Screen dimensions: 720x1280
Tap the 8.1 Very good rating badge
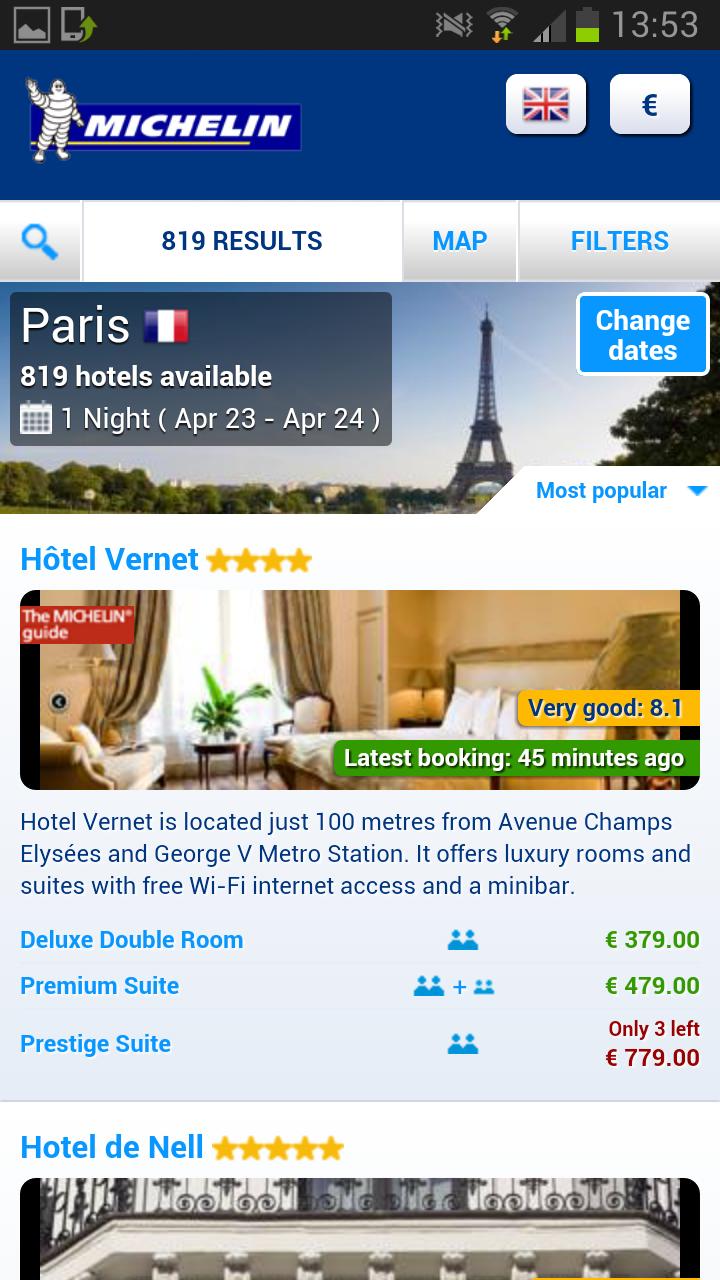[608, 708]
